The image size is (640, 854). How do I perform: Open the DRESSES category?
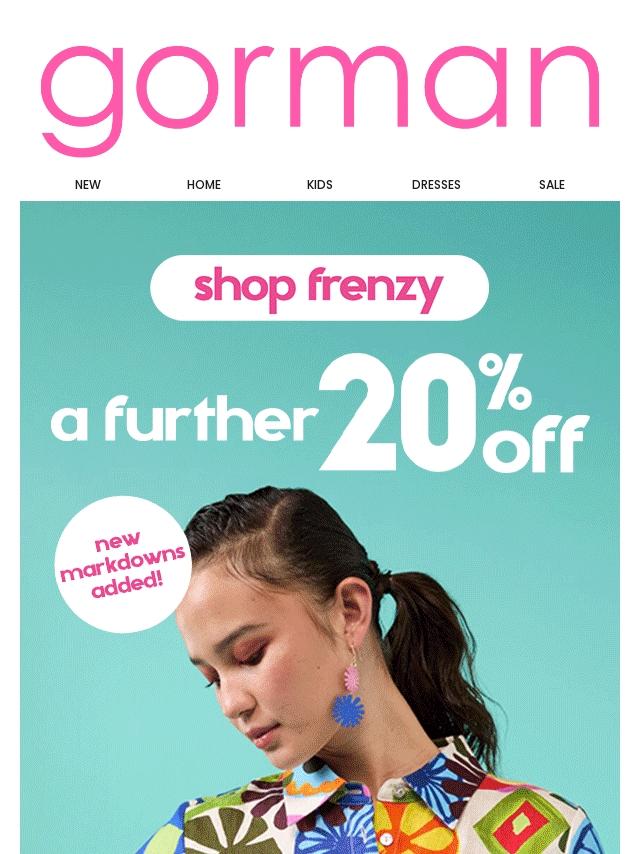(436, 185)
